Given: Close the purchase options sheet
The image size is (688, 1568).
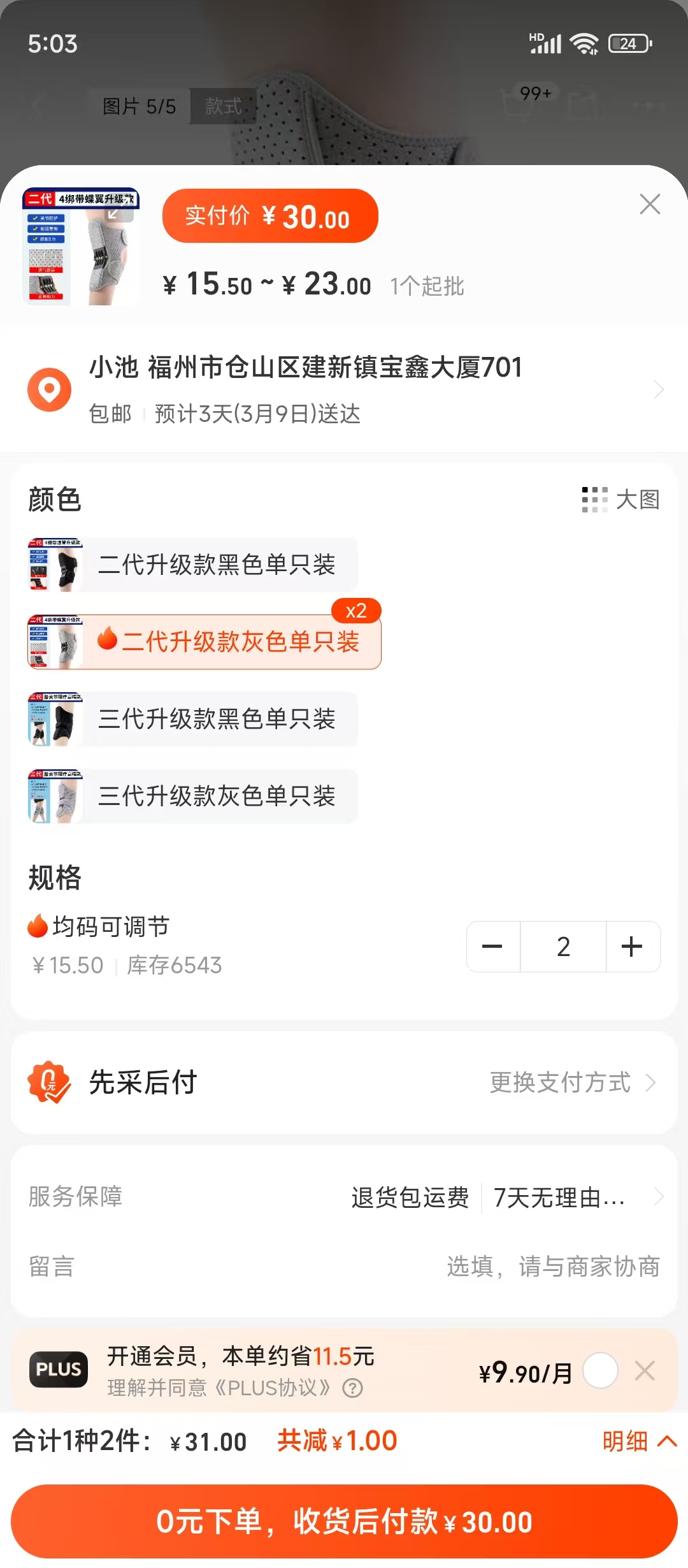Looking at the screenshot, I should (x=649, y=205).
